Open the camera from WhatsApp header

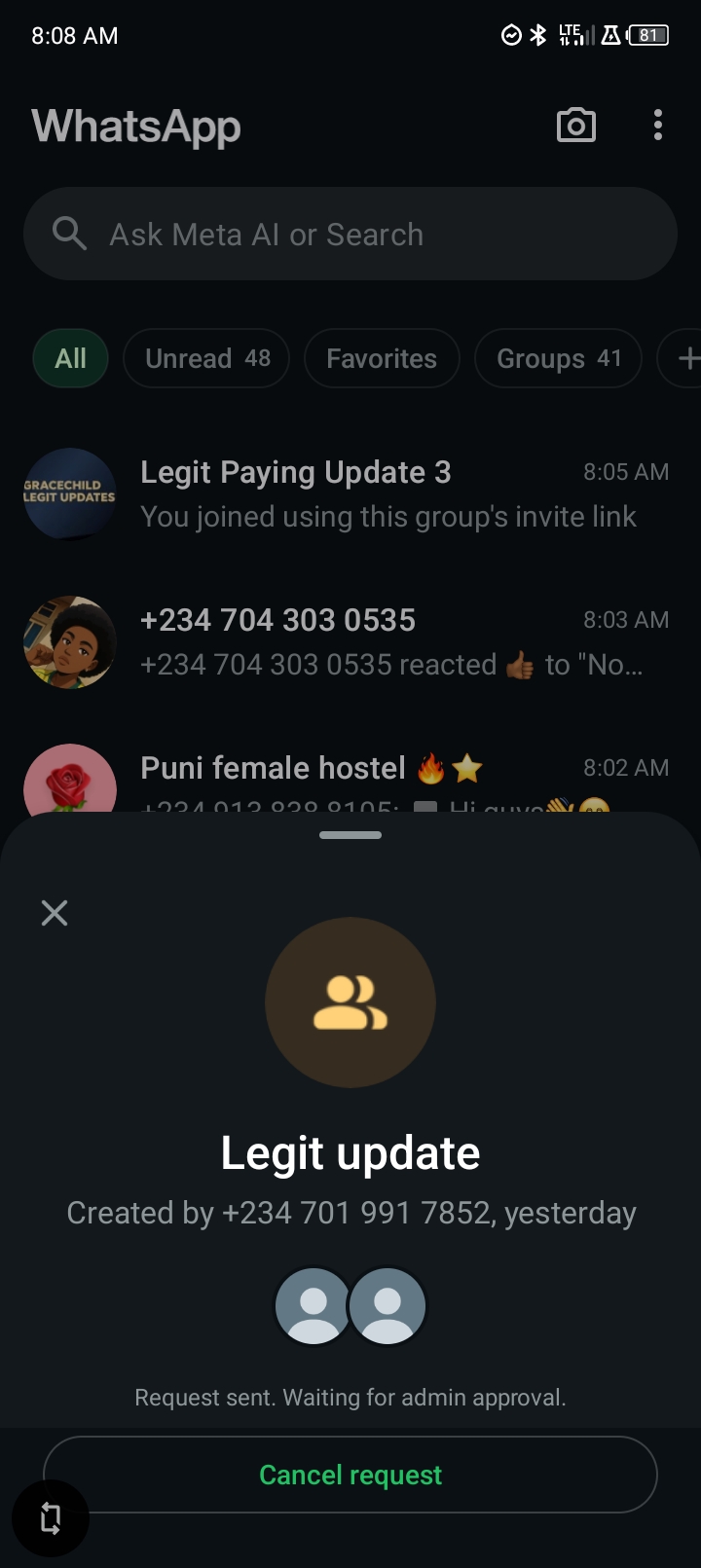tap(575, 126)
